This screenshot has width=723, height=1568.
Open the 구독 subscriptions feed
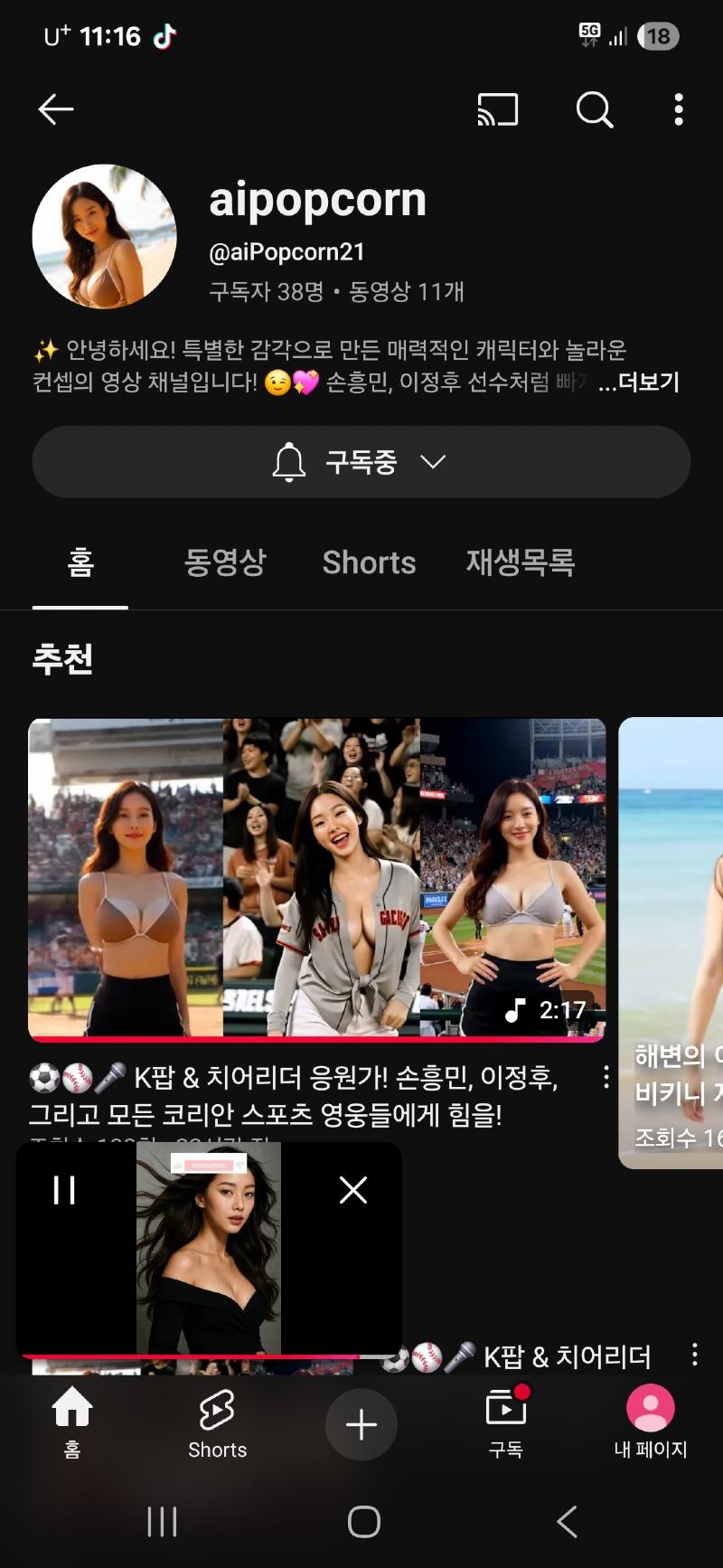coord(506,1423)
